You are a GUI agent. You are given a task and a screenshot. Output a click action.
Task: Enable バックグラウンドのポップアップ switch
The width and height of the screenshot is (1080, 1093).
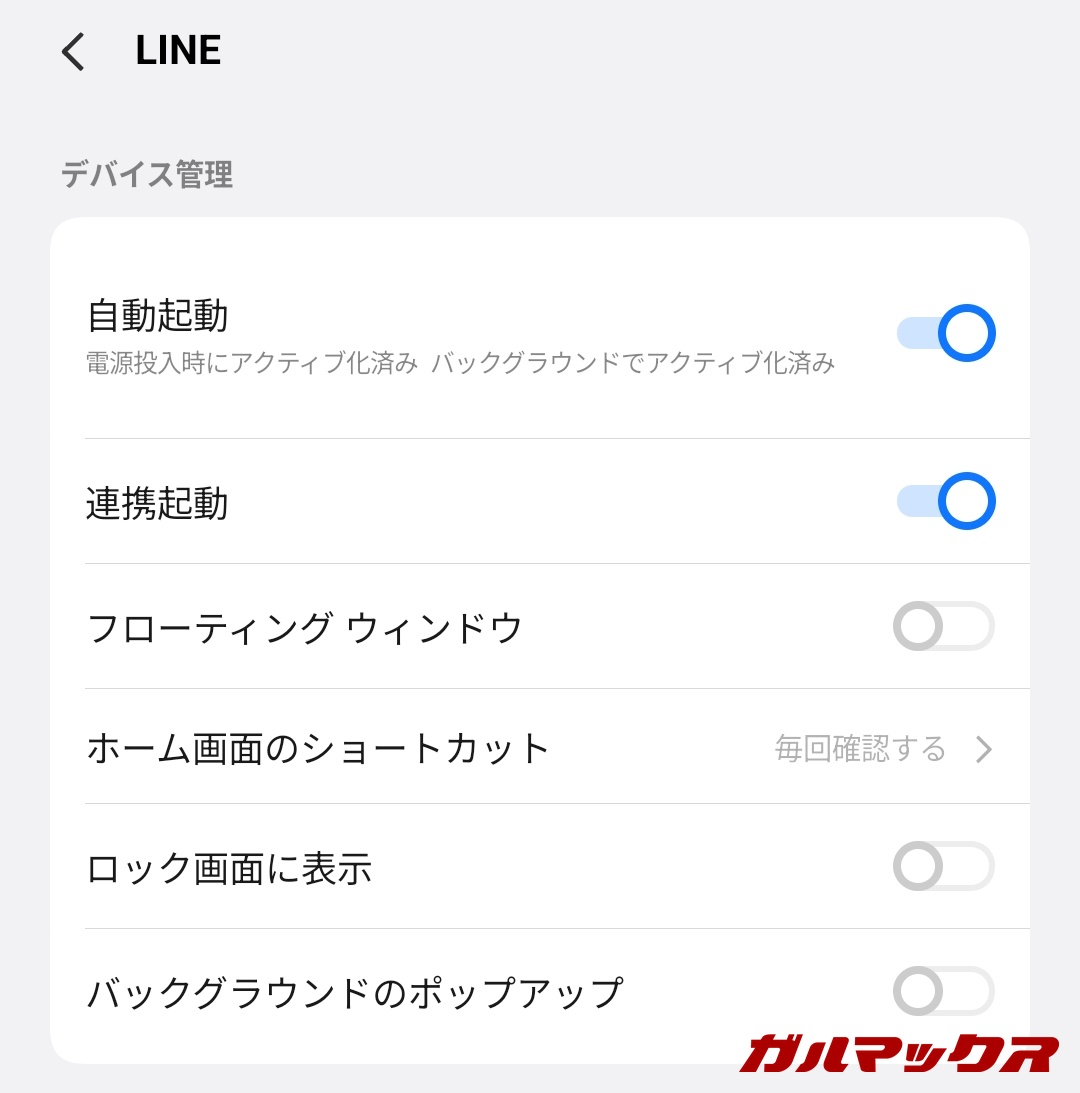pyautogui.click(x=943, y=992)
